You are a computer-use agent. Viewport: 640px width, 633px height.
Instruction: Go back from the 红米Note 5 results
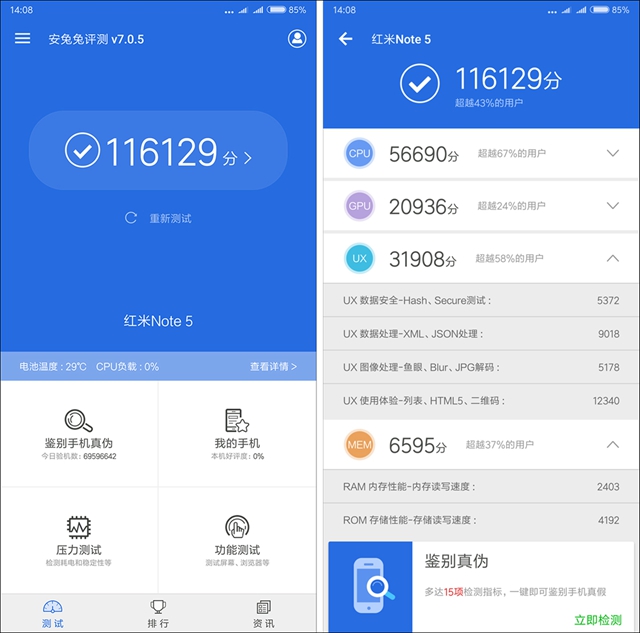click(x=346, y=39)
